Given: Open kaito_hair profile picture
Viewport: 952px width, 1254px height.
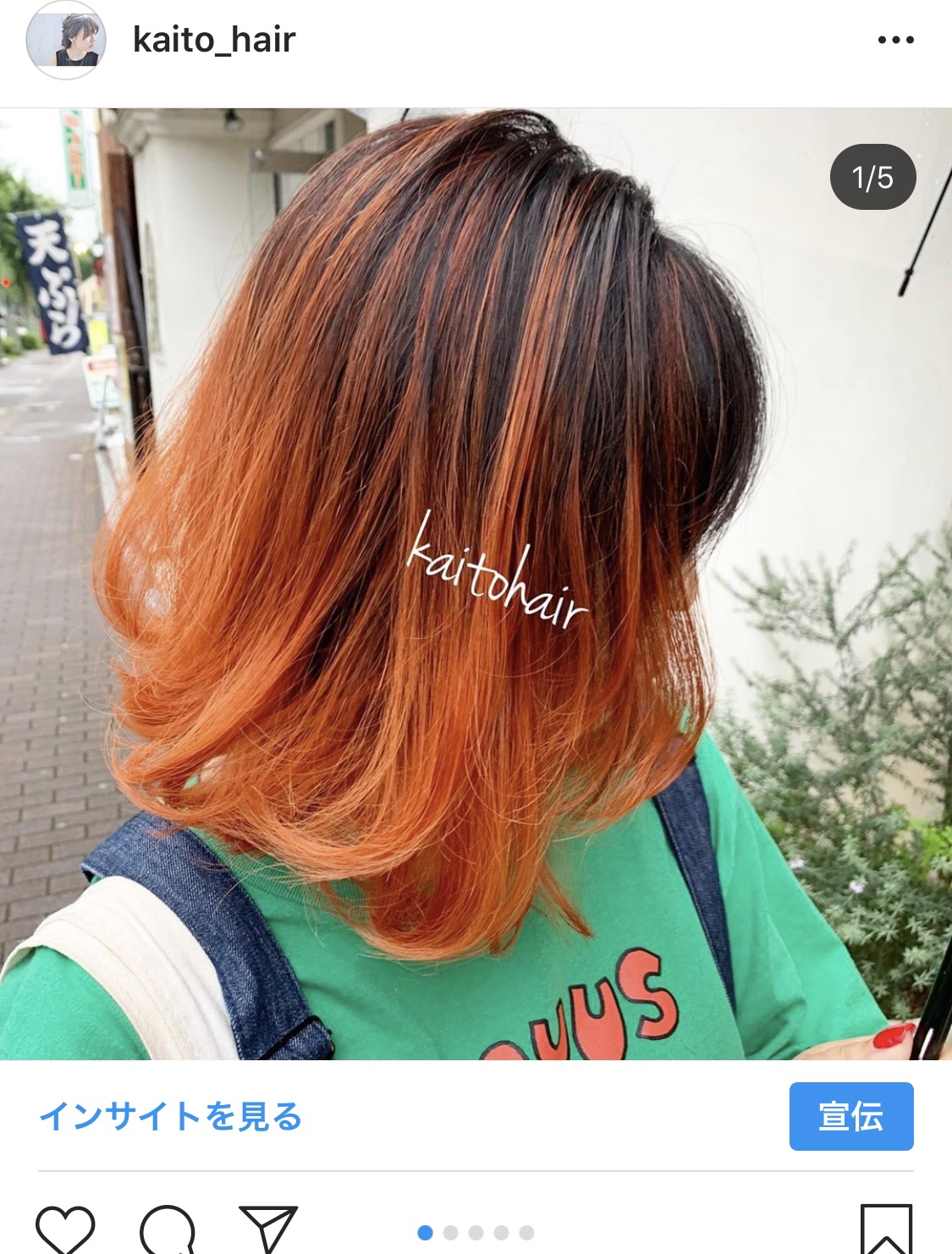Looking at the screenshot, I should click(66, 40).
